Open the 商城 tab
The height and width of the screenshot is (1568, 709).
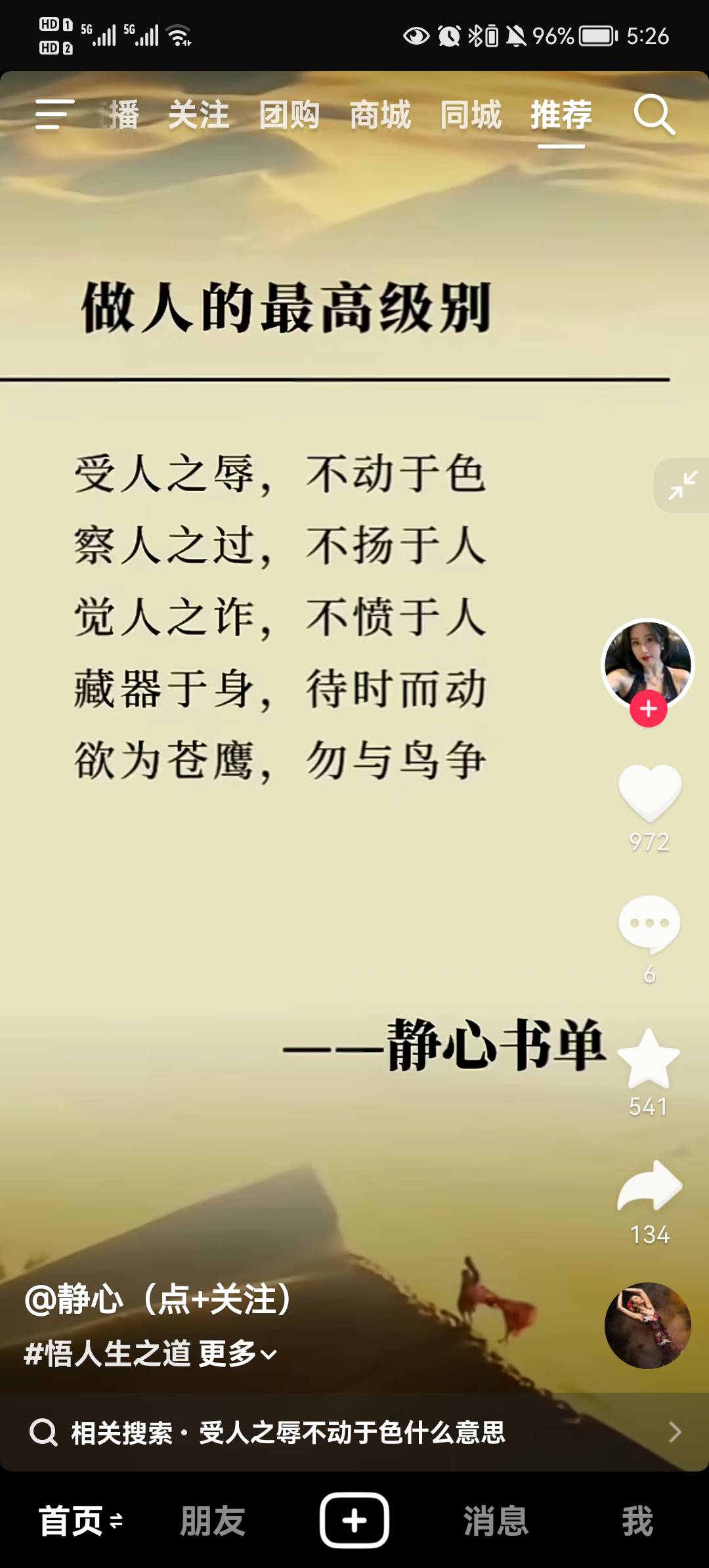379,115
